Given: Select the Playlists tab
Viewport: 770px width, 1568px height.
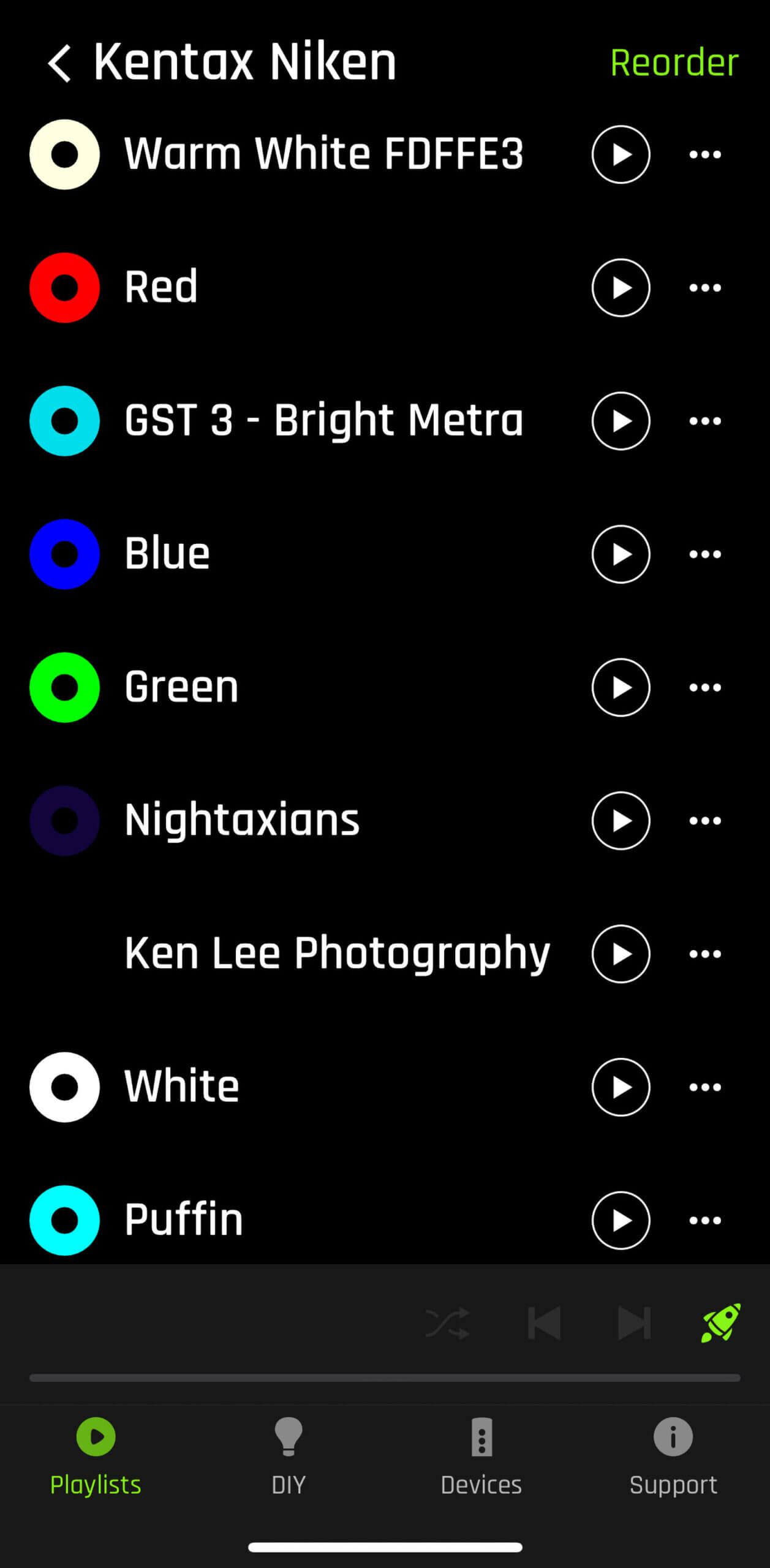Looking at the screenshot, I should tap(96, 1457).
